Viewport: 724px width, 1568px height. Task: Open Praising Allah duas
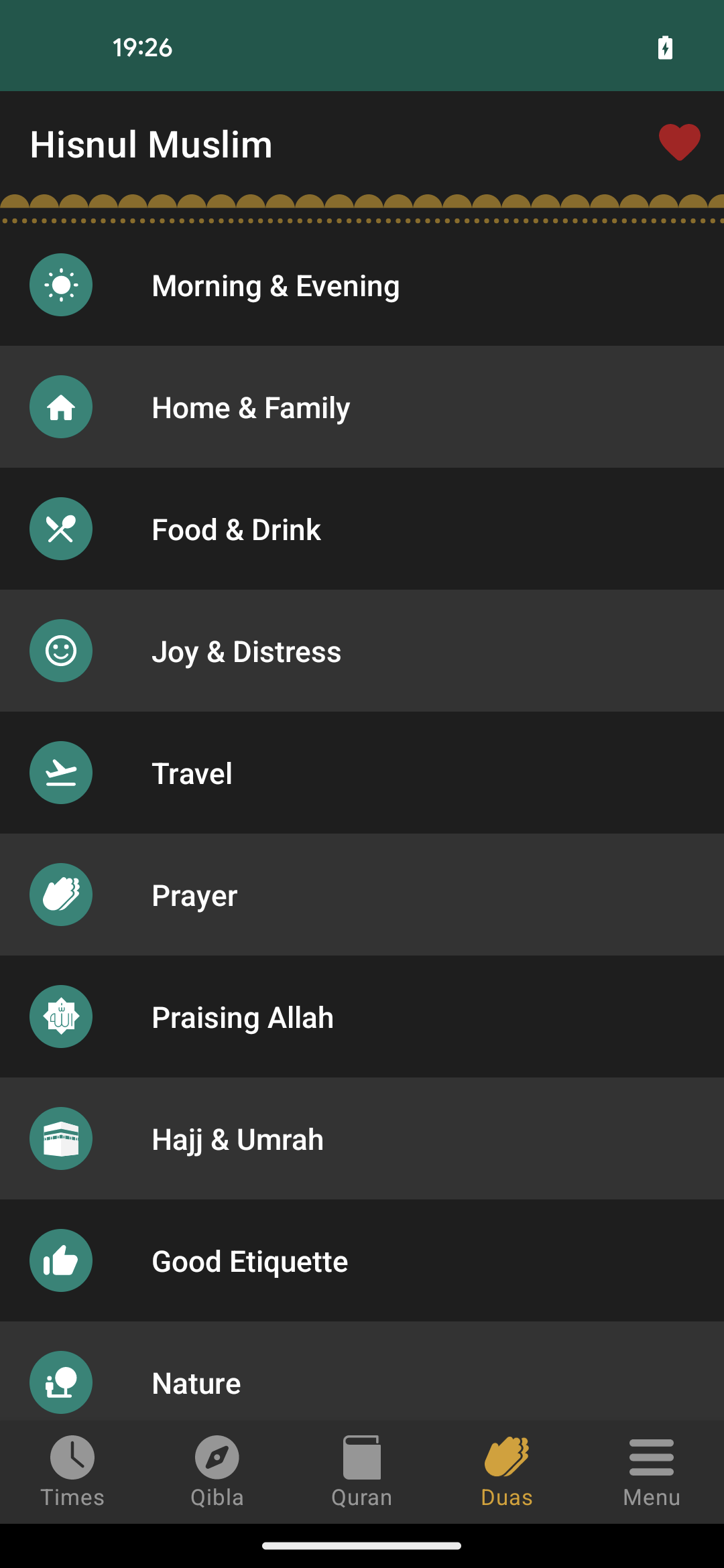362,1017
